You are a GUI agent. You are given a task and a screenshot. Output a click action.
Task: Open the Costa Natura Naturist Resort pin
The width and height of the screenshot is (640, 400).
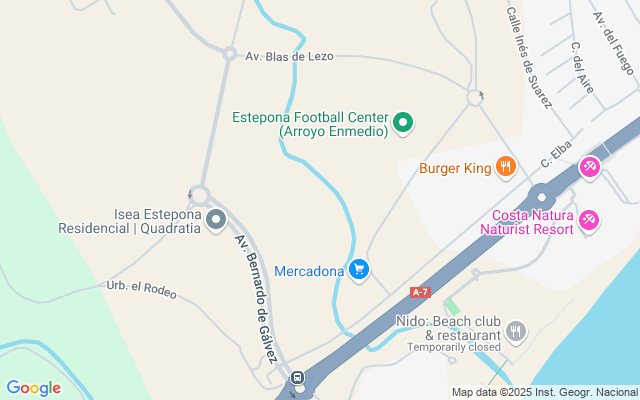coord(590,221)
